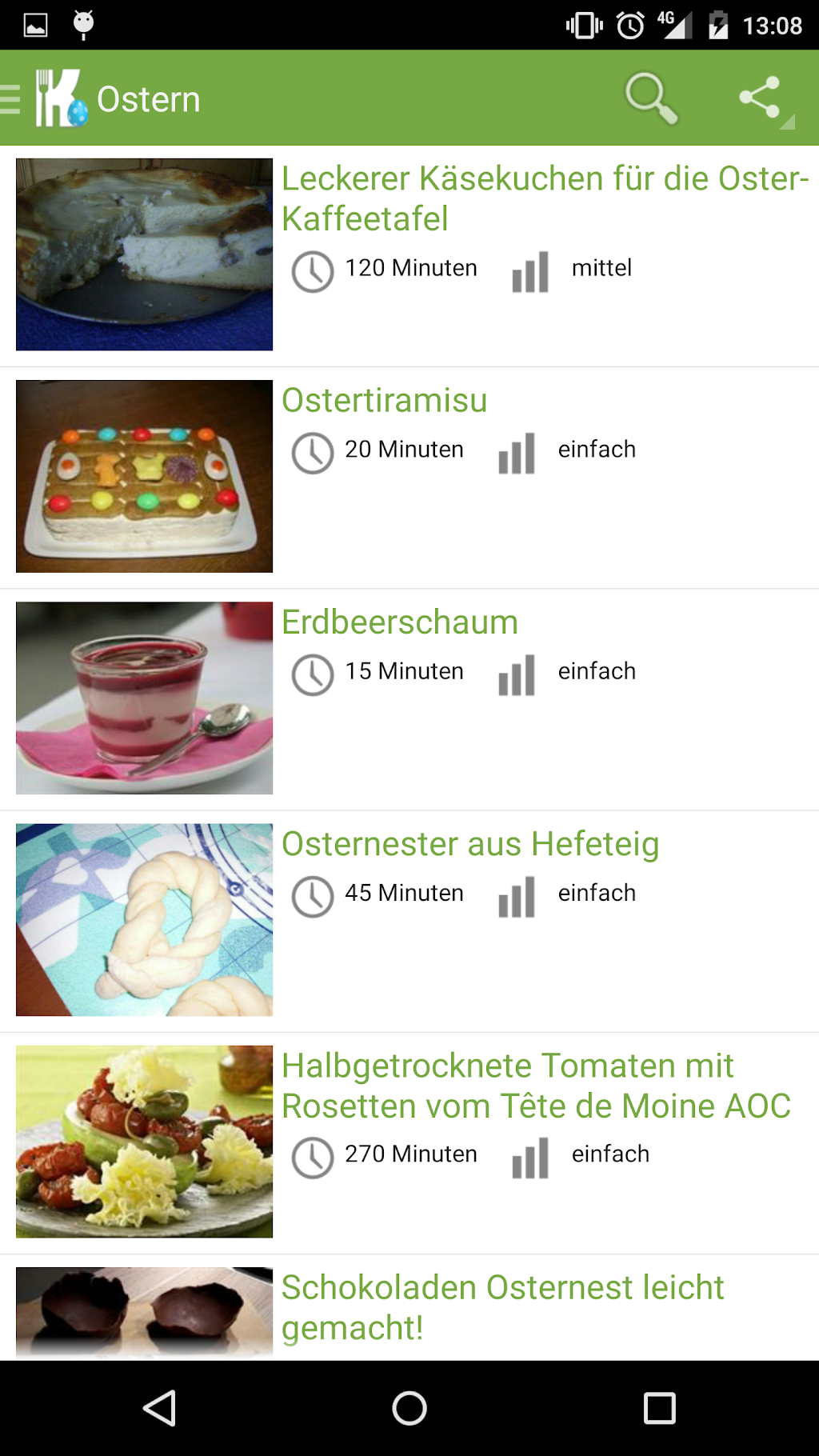Open the navigation drawer menu

(13, 99)
